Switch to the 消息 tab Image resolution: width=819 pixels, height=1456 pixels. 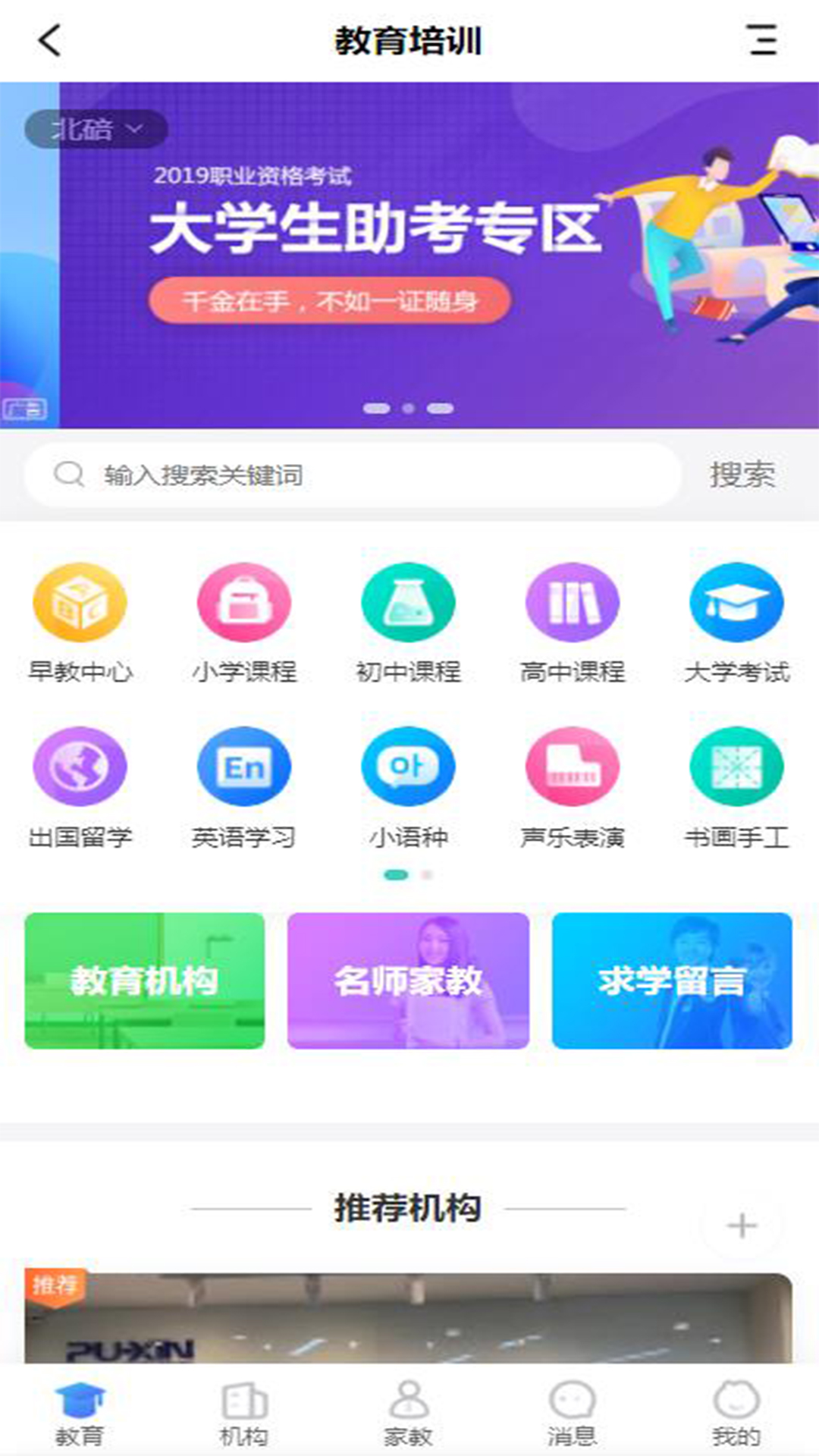(x=573, y=1414)
